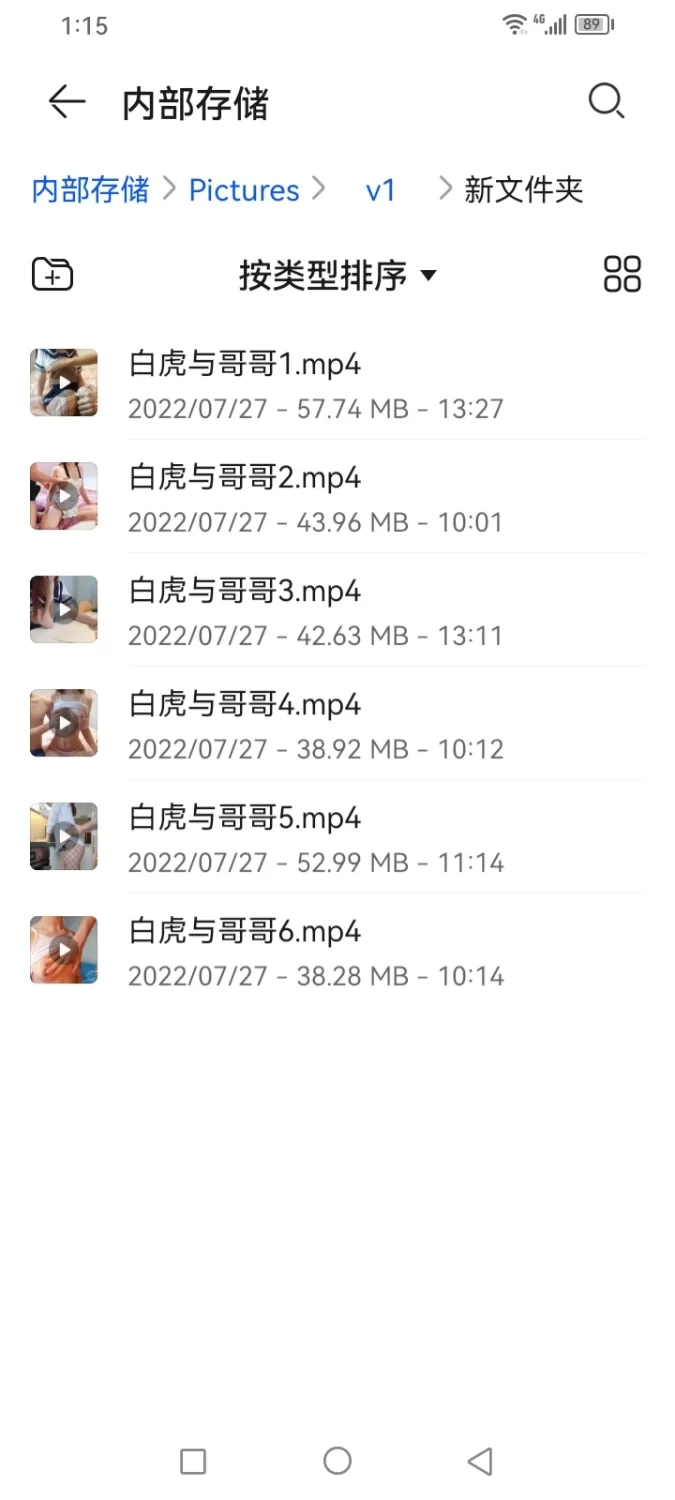This screenshot has height=1500, width=675.
Task: Expand the 按类型排序 sort dropdown
Action: pos(338,275)
